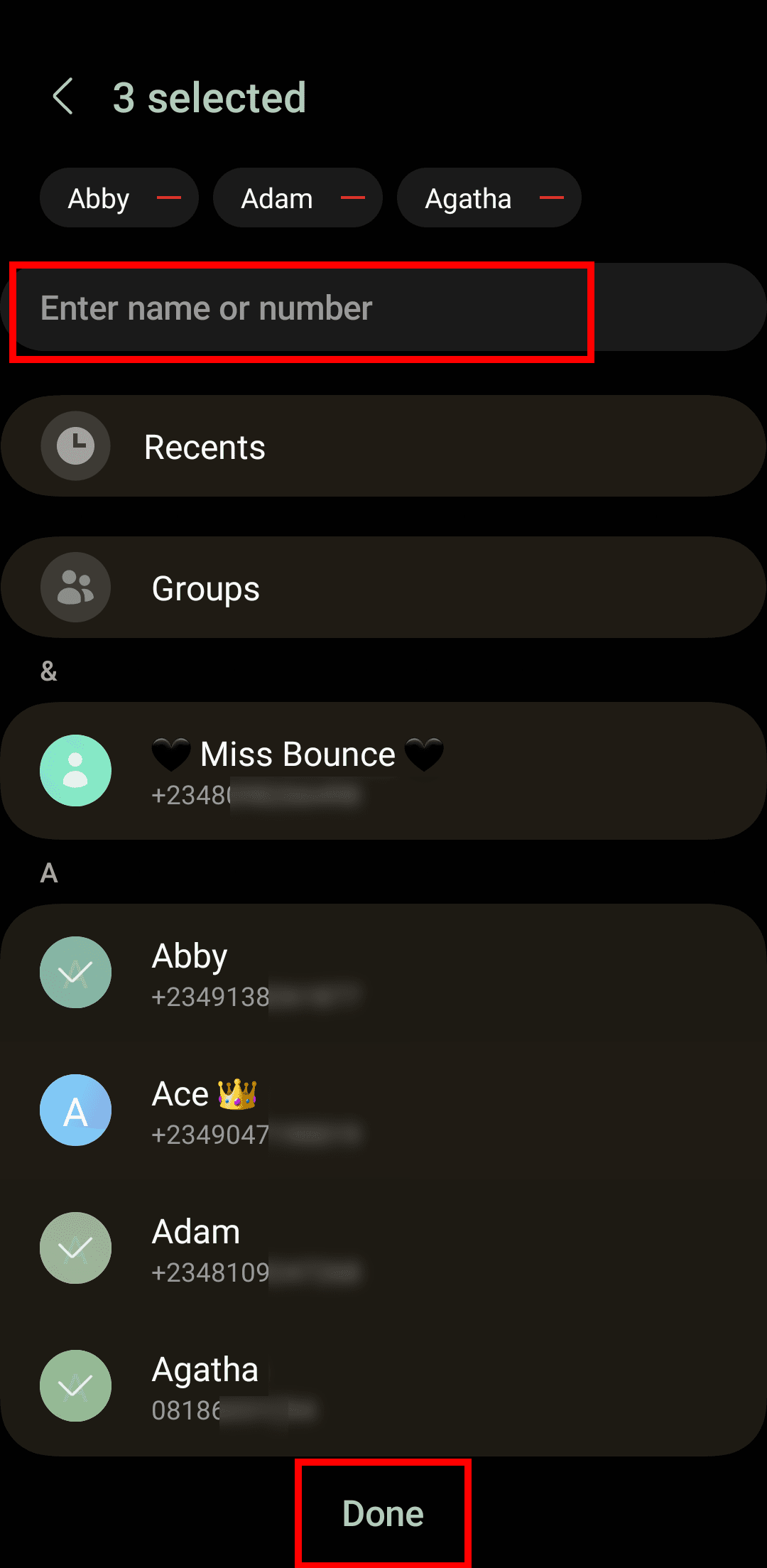Image resolution: width=767 pixels, height=1568 pixels.
Task: Confirm selection with Done
Action: 383,1513
